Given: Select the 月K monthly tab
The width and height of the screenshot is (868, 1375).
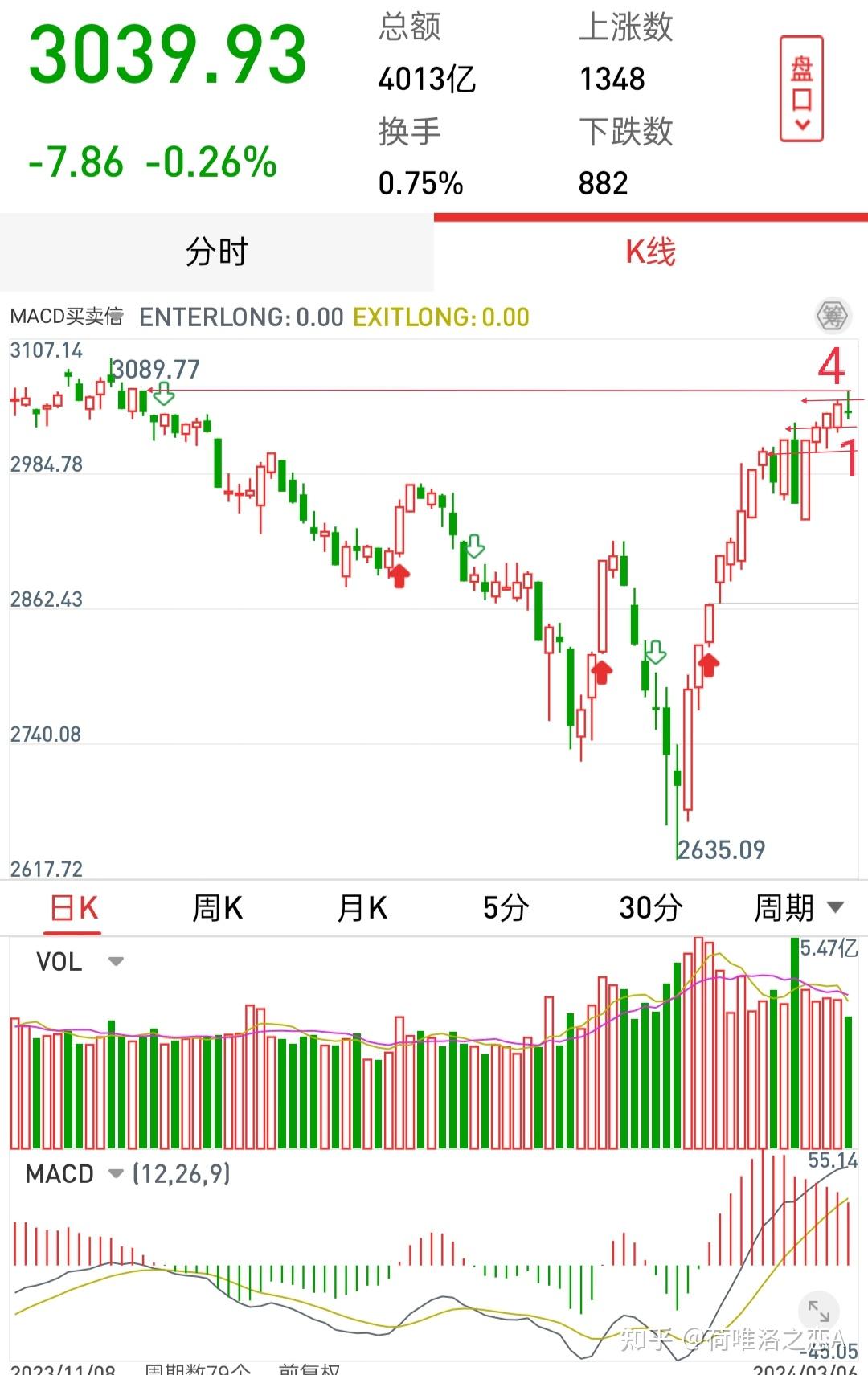Looking at the screenshot, I should (361, 906).
